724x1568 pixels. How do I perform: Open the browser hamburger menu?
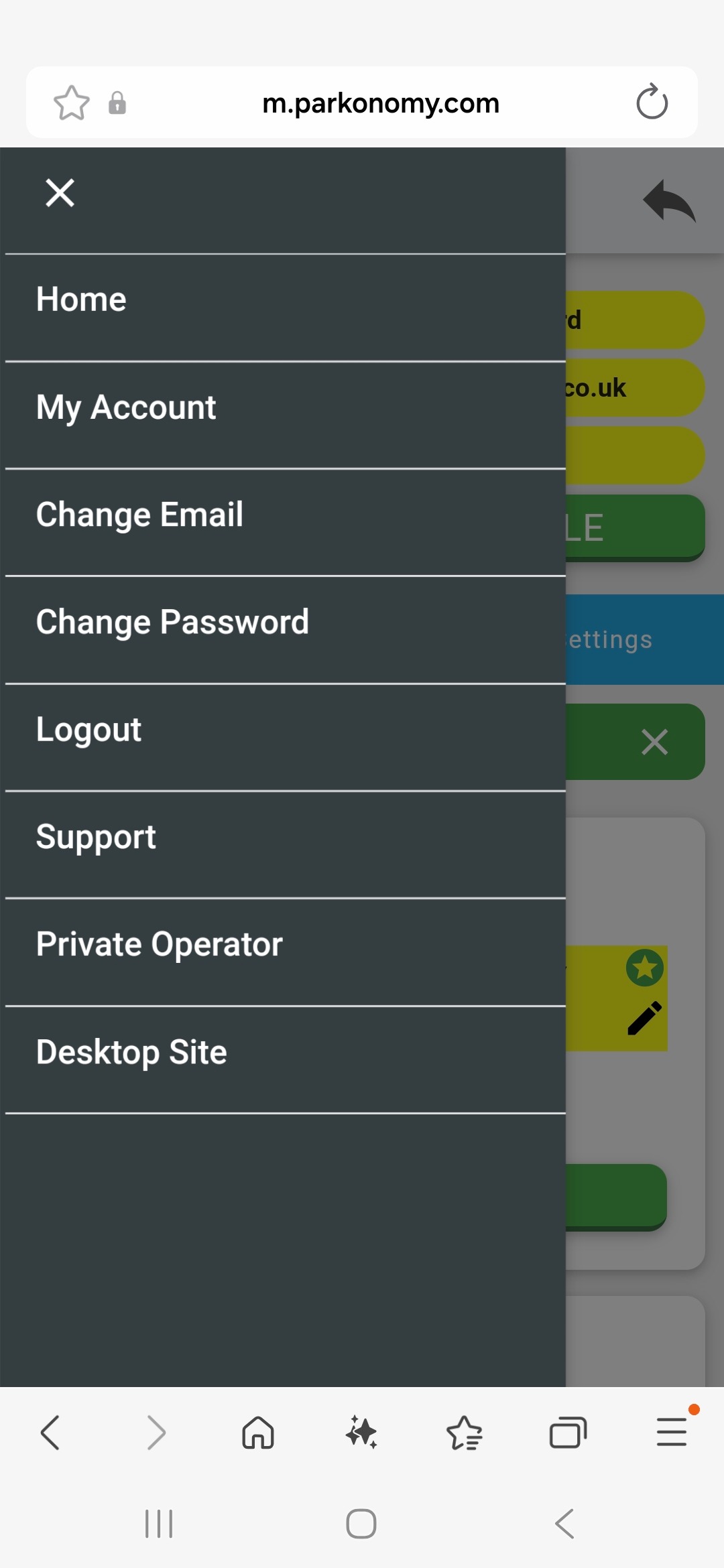672,1433
